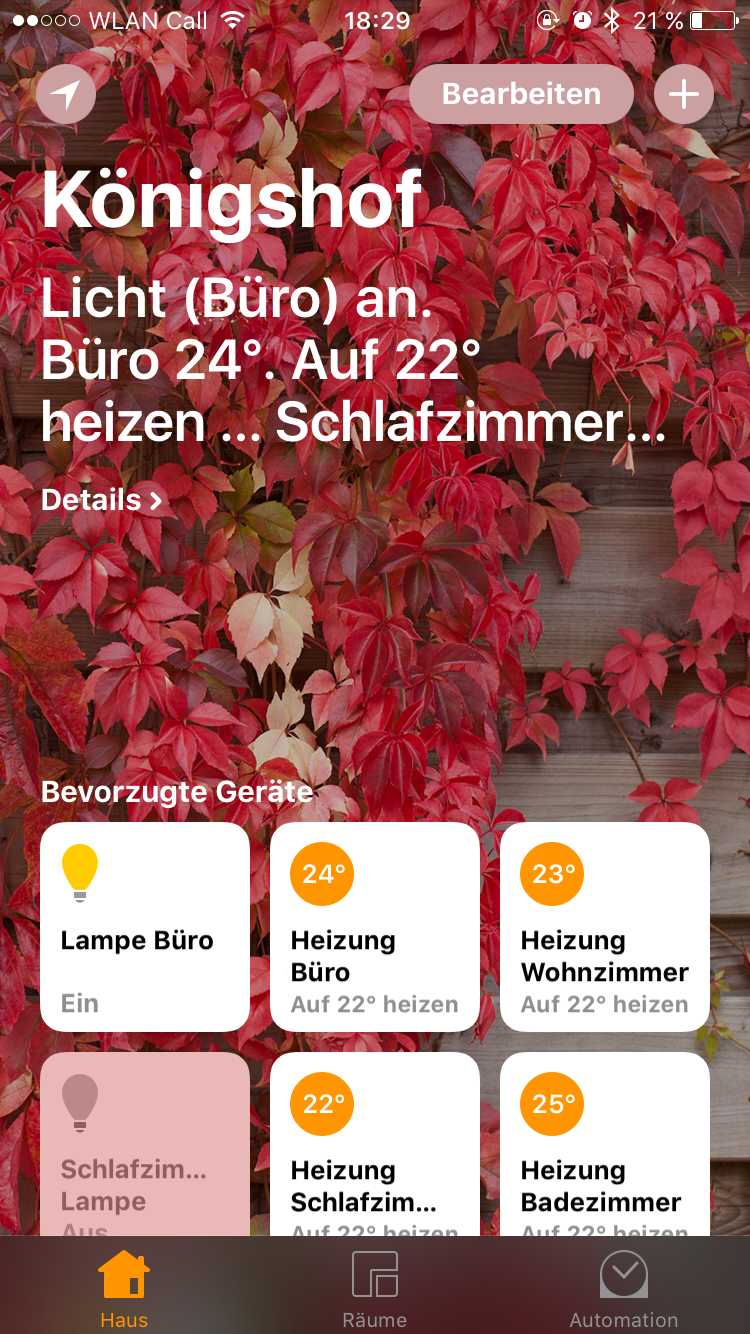Toggle the Lampe Büro tile
Screen dimensions: 750x1334
pyautogui.click(x=145, y=927)
